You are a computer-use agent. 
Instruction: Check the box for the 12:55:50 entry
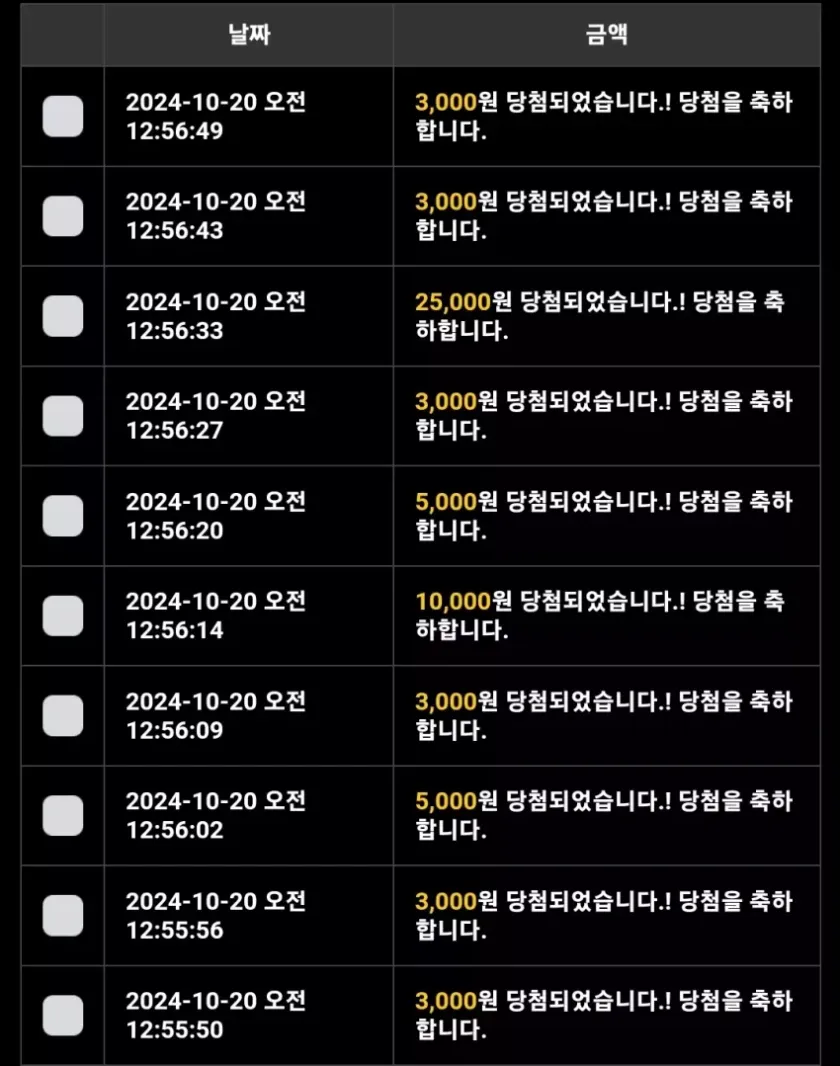pyautogui.click(x=63, y=1016)
